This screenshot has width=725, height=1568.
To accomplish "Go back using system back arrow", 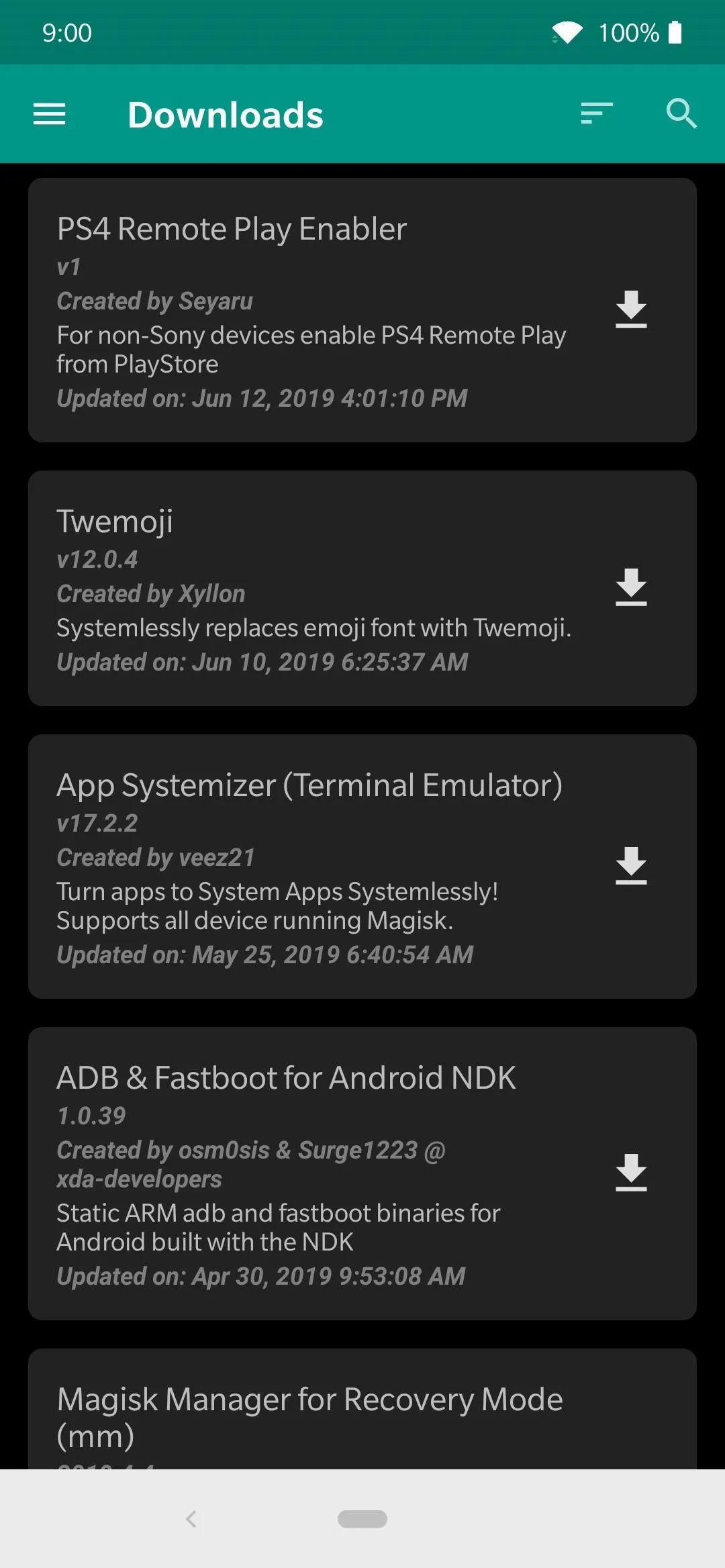I will [x=191, y=1519].
